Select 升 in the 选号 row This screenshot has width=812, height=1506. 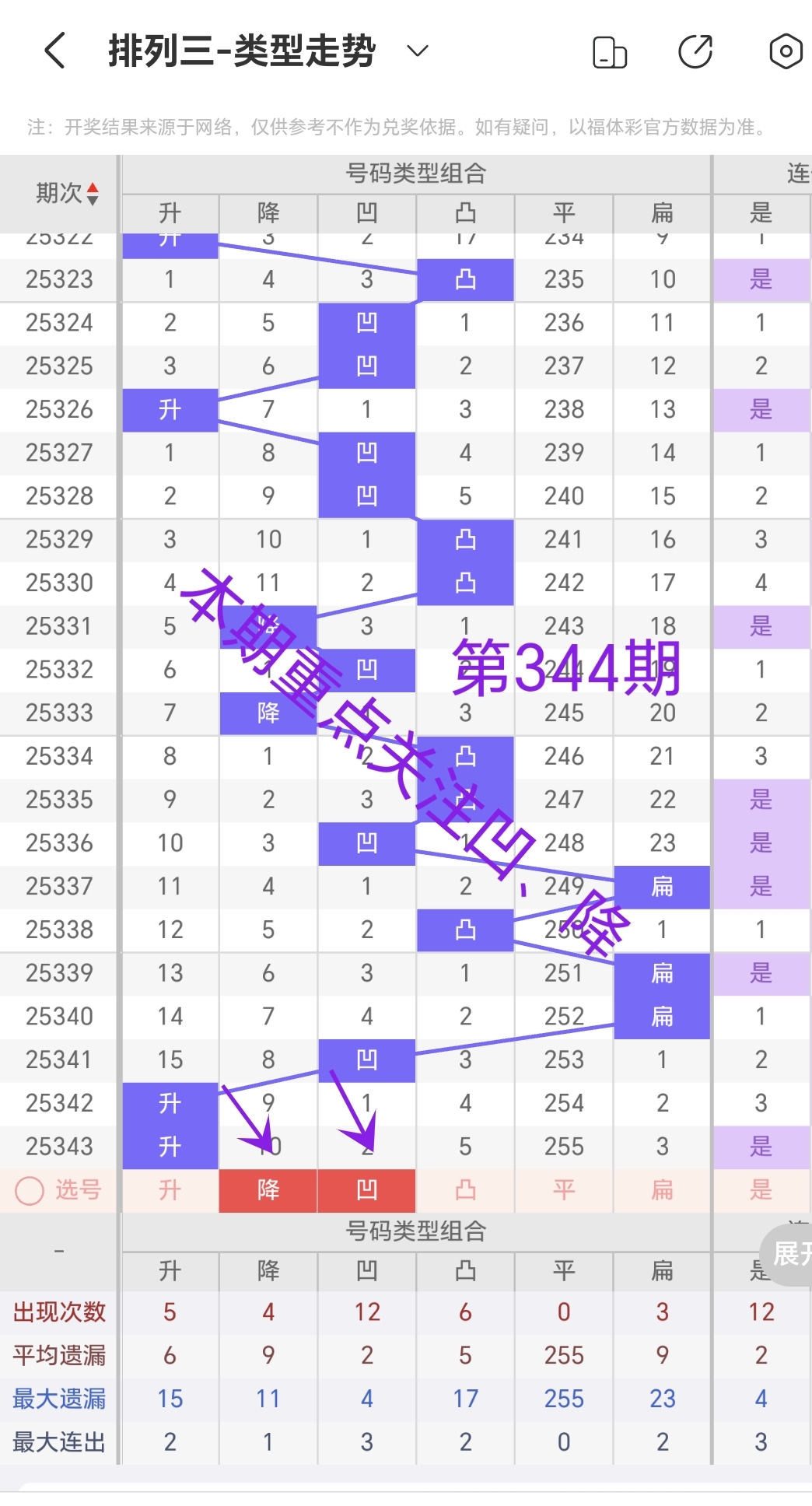coord(169,1191)
